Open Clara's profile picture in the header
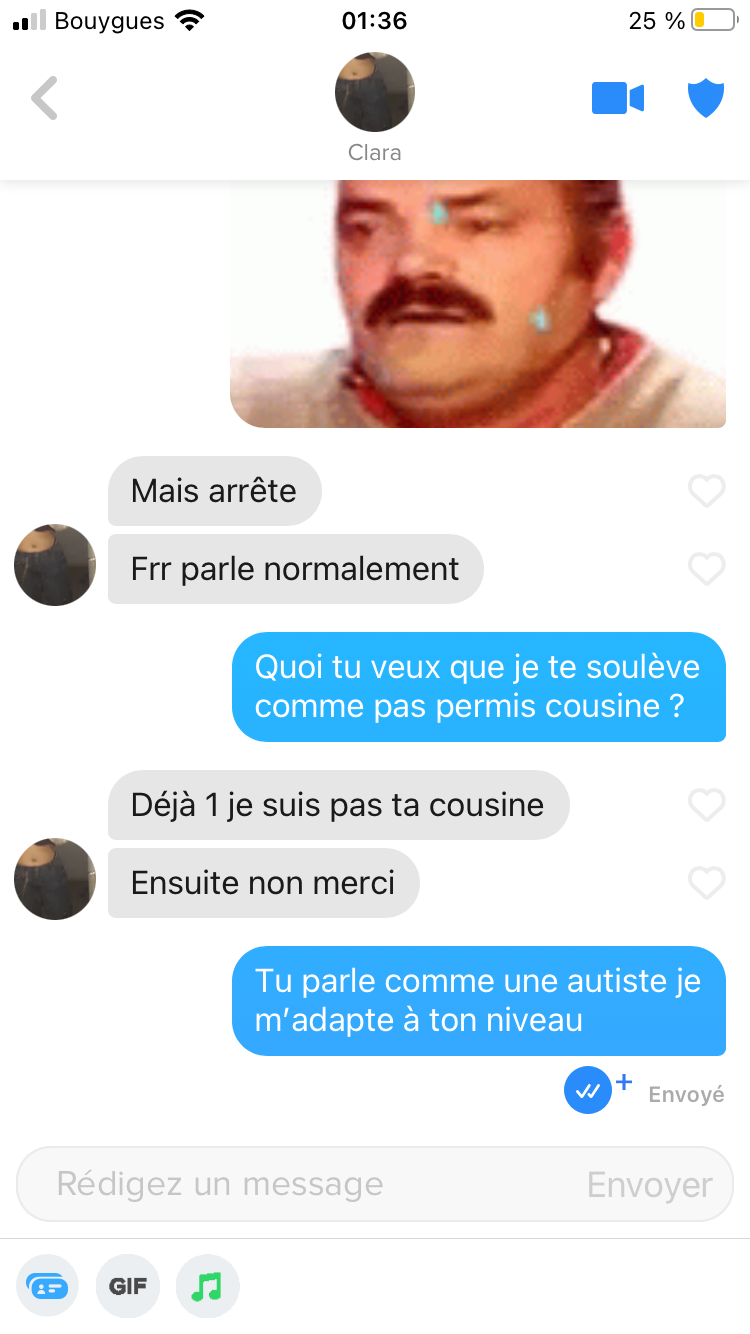This screenshot has height=1334, width=750. coord(375,92)
